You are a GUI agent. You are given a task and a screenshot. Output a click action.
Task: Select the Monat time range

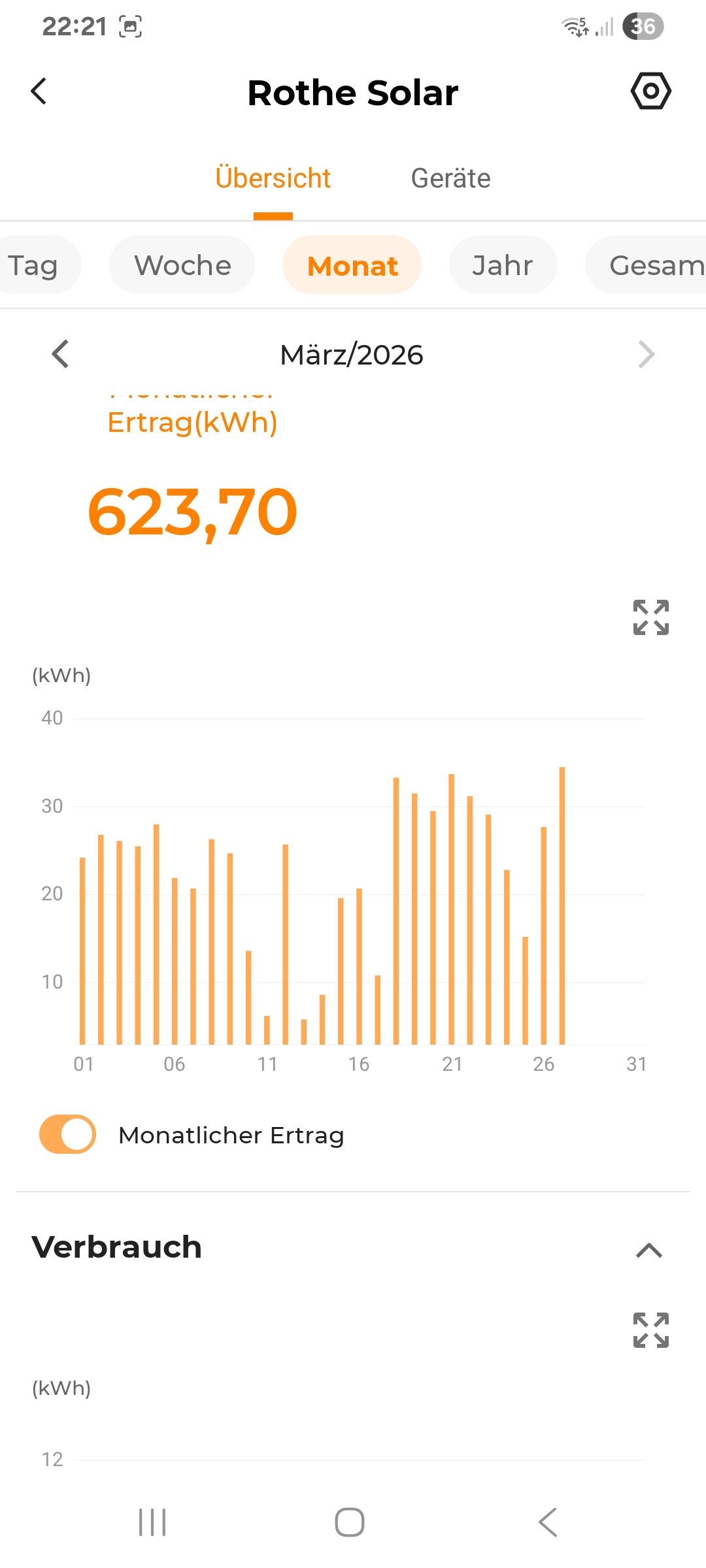352,265
